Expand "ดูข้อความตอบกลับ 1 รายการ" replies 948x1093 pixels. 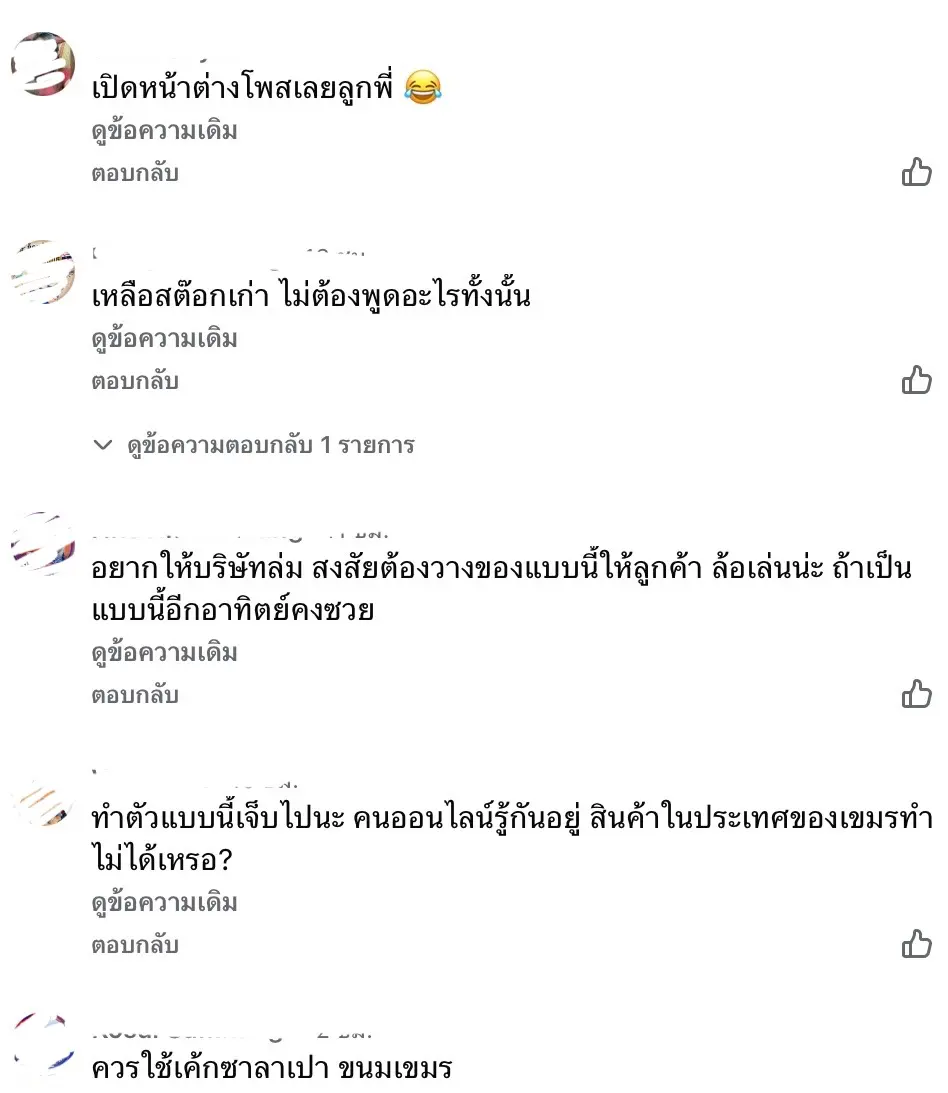point(254,445)
